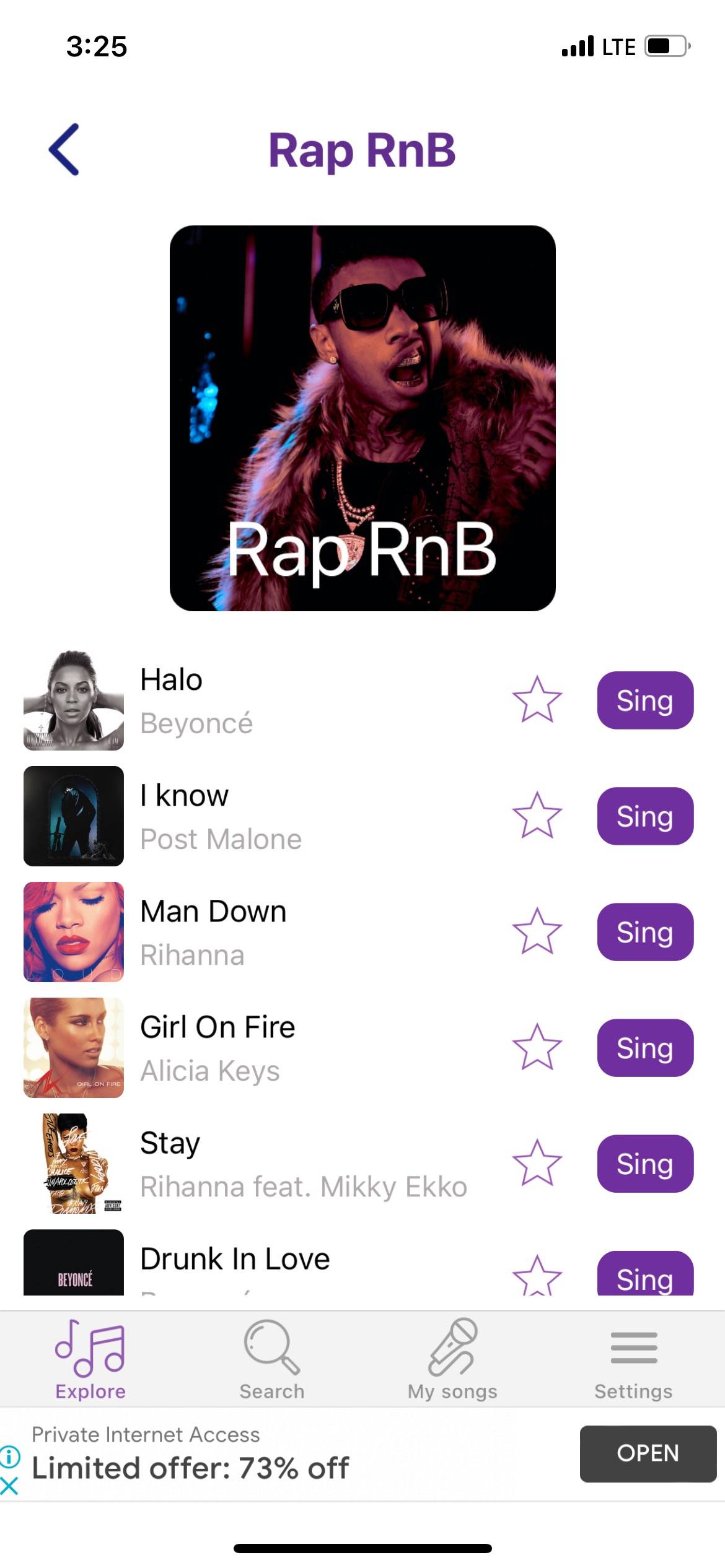The height and width of the screenshot is (1568, 725).
Task: Open the ad info icon
Action: [10, 1456]
